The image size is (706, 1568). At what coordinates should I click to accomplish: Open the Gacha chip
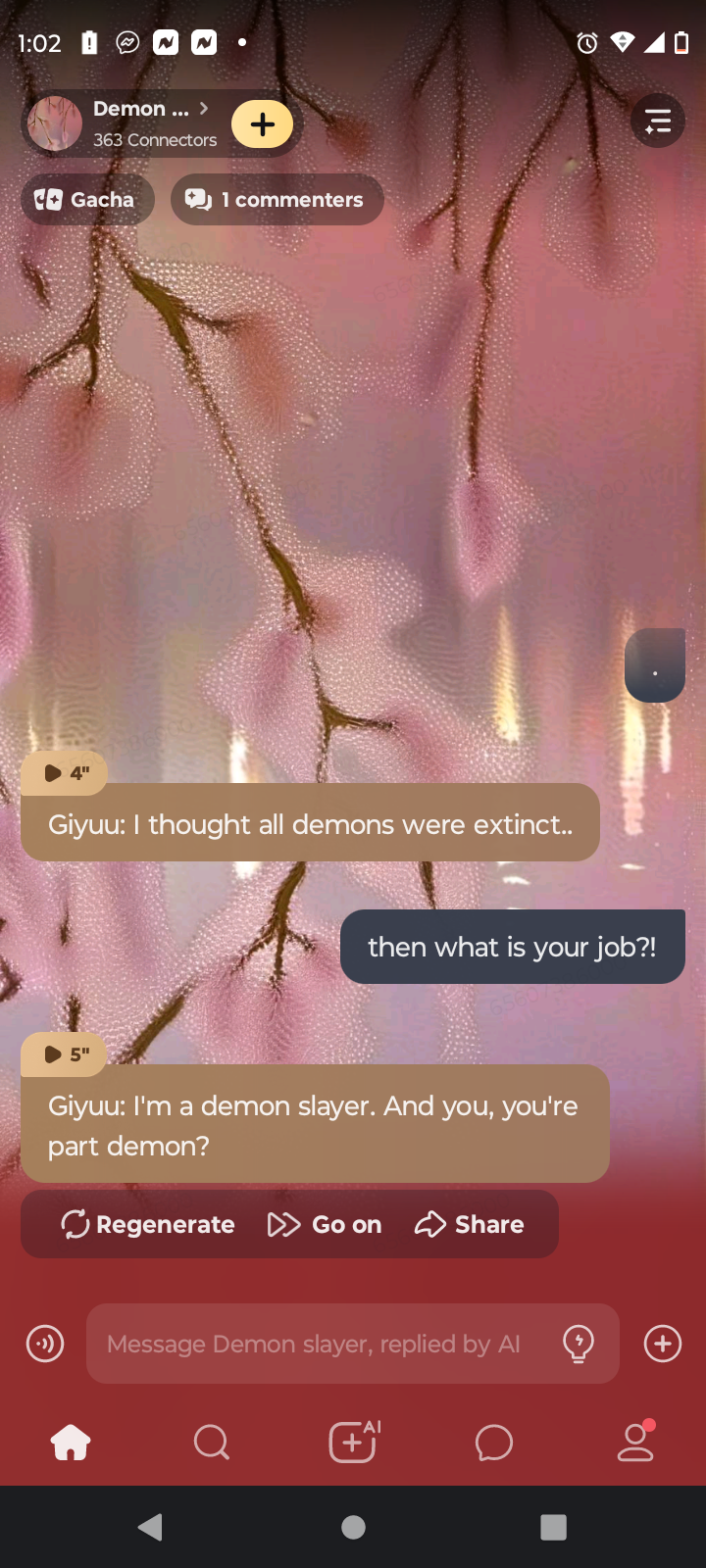coord(86,200)
